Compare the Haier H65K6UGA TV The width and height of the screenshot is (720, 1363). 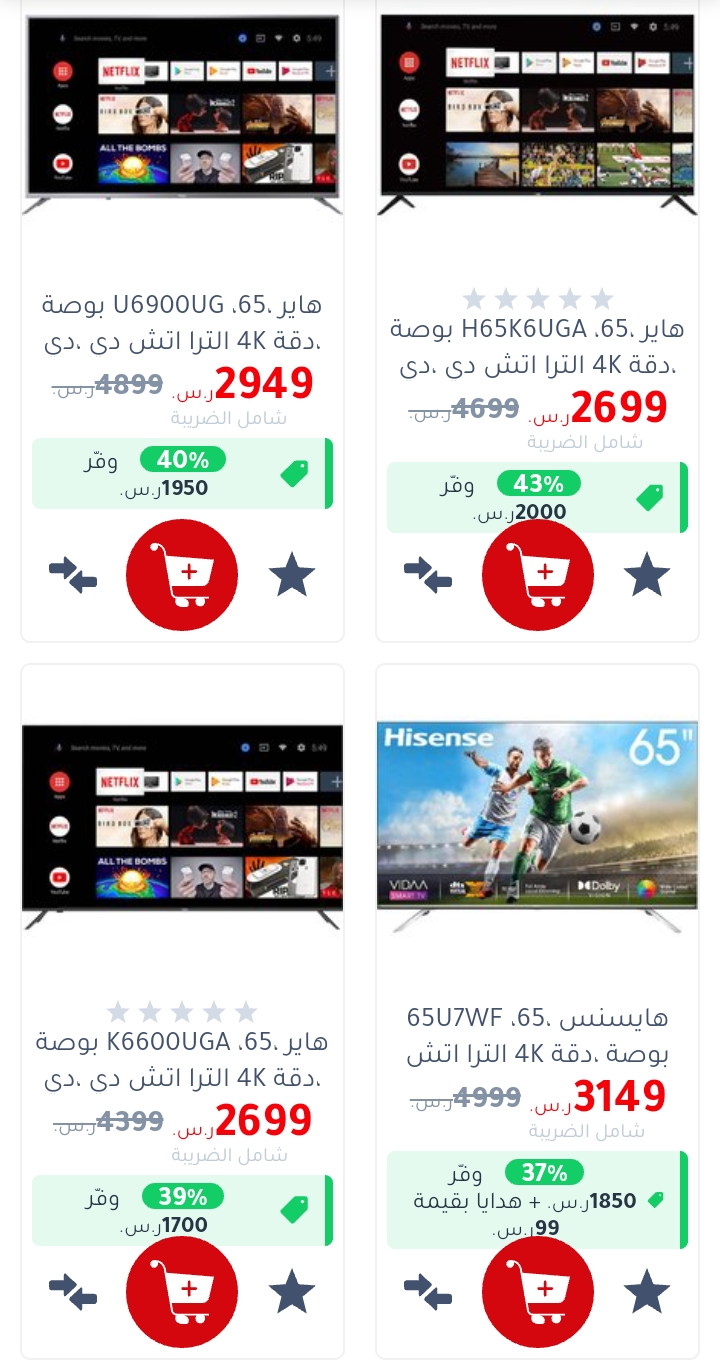tap(428, 576)
